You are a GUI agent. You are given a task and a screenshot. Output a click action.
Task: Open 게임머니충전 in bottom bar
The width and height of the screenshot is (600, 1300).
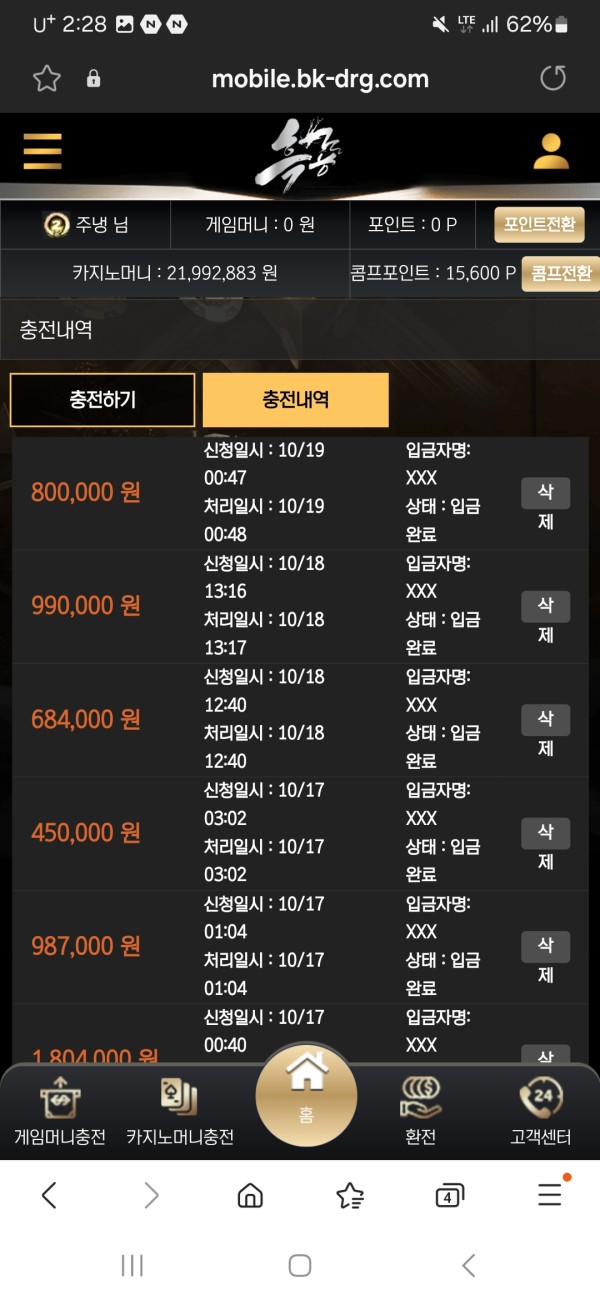(x=60, y=1112)
